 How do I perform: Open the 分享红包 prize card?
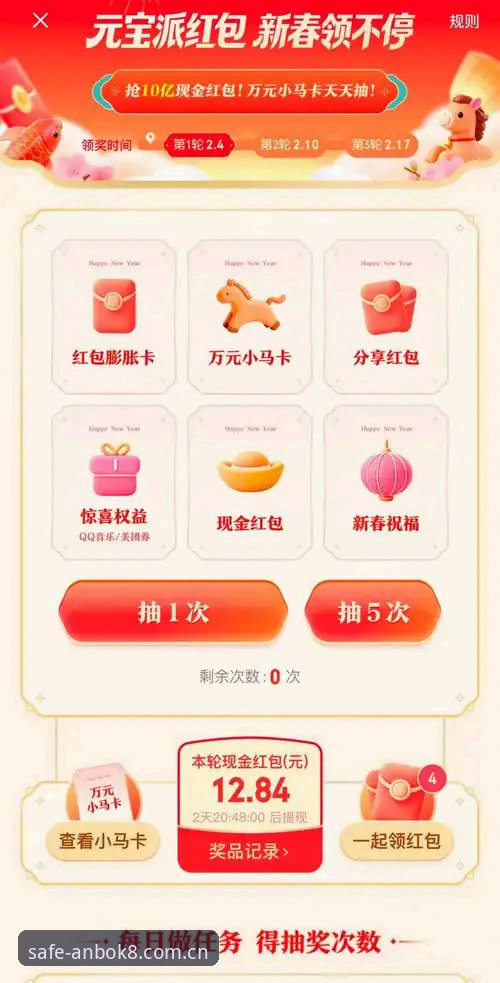386,317
